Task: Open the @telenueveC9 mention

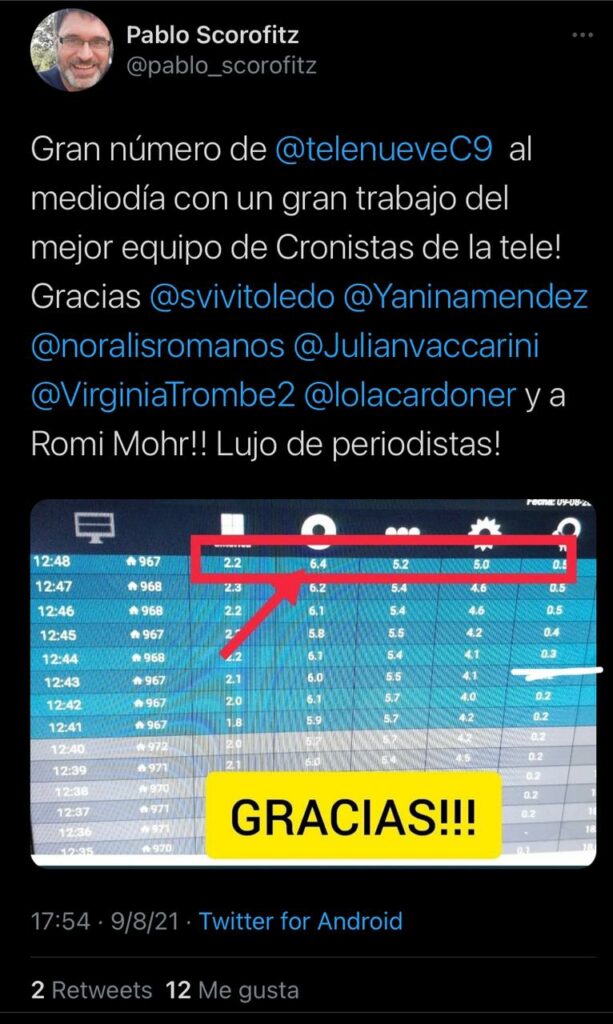Action: [383, 150]
